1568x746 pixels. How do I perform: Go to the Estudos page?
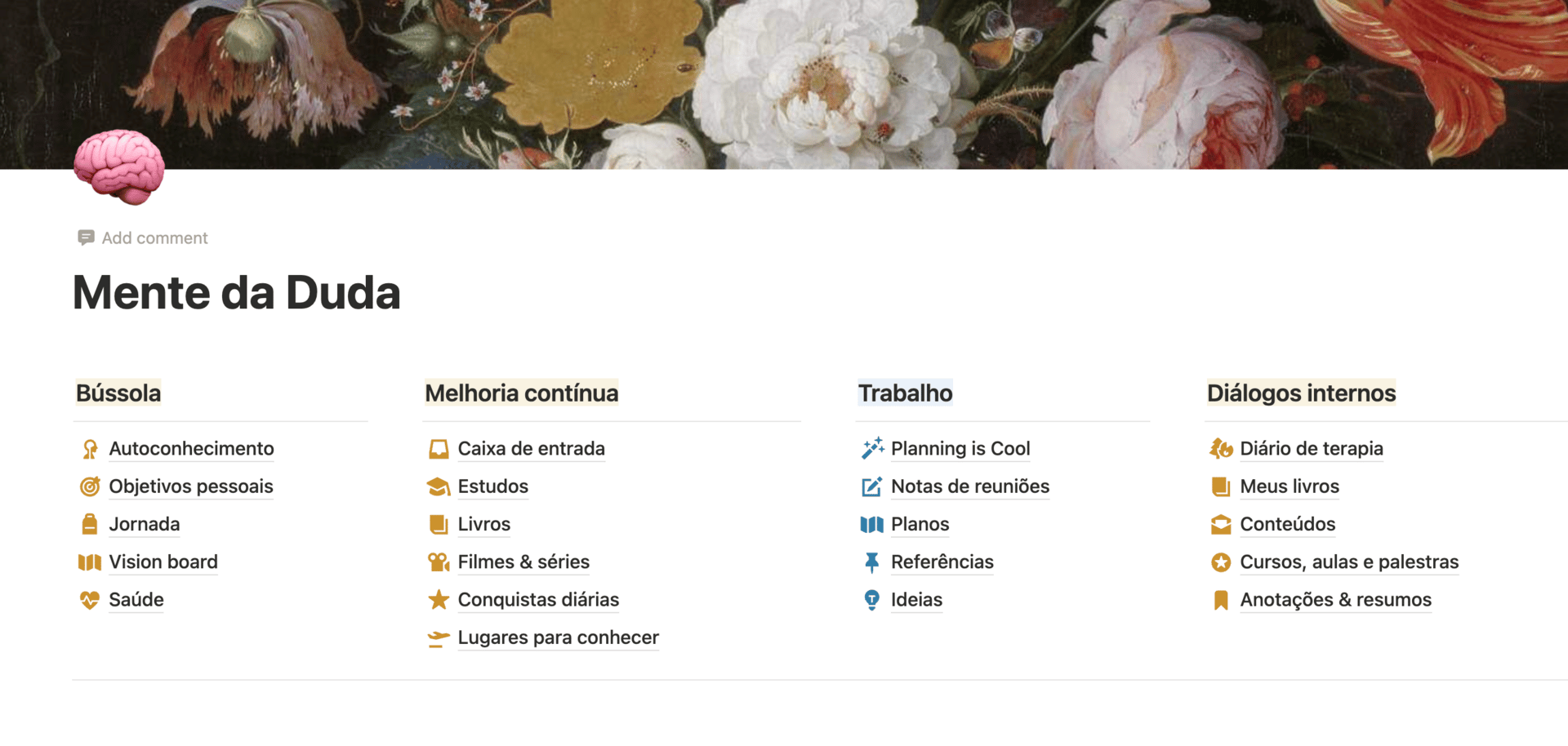[x=492, y=486]
